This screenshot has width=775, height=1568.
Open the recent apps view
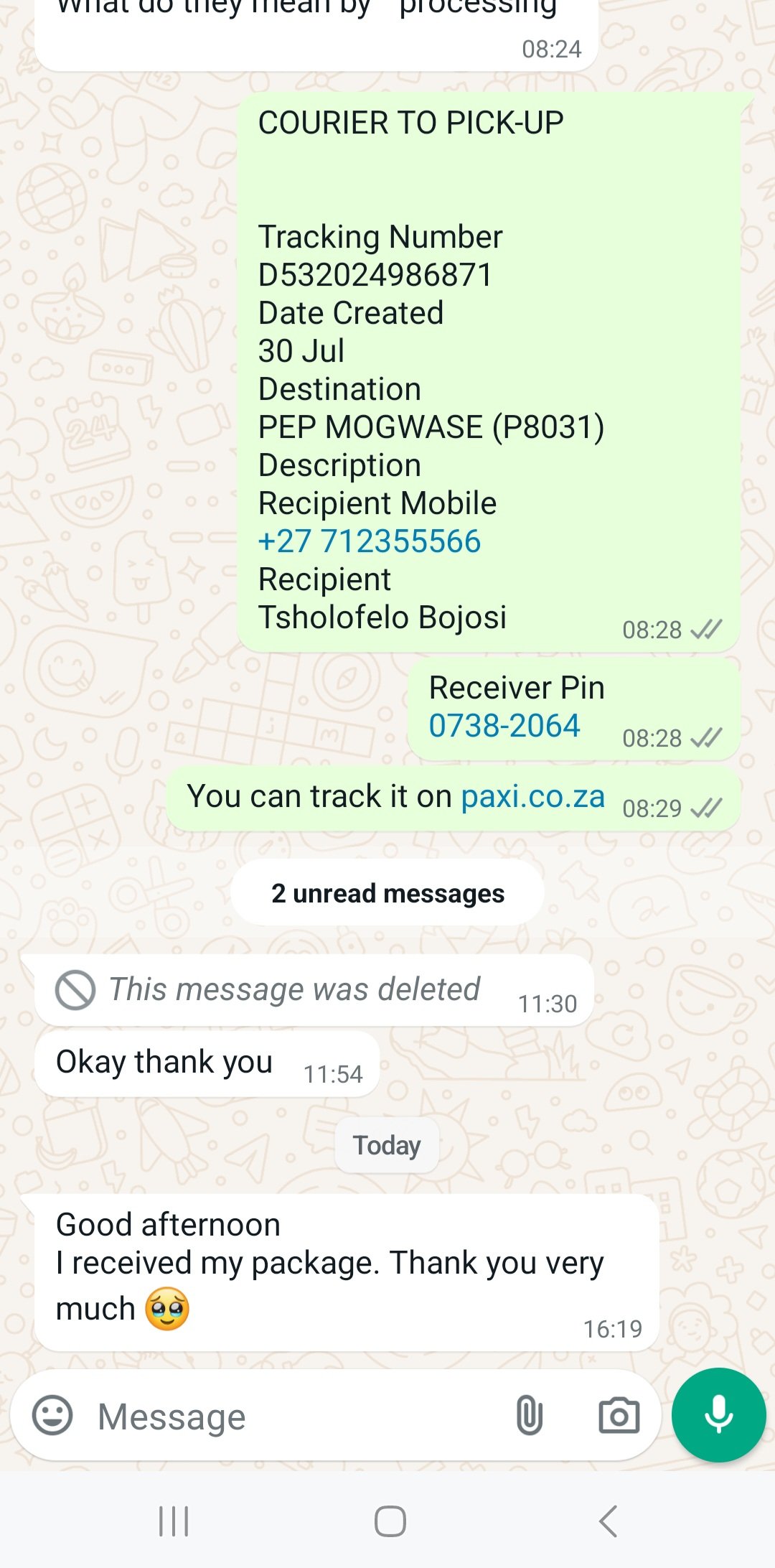[x=173, y=1521]
